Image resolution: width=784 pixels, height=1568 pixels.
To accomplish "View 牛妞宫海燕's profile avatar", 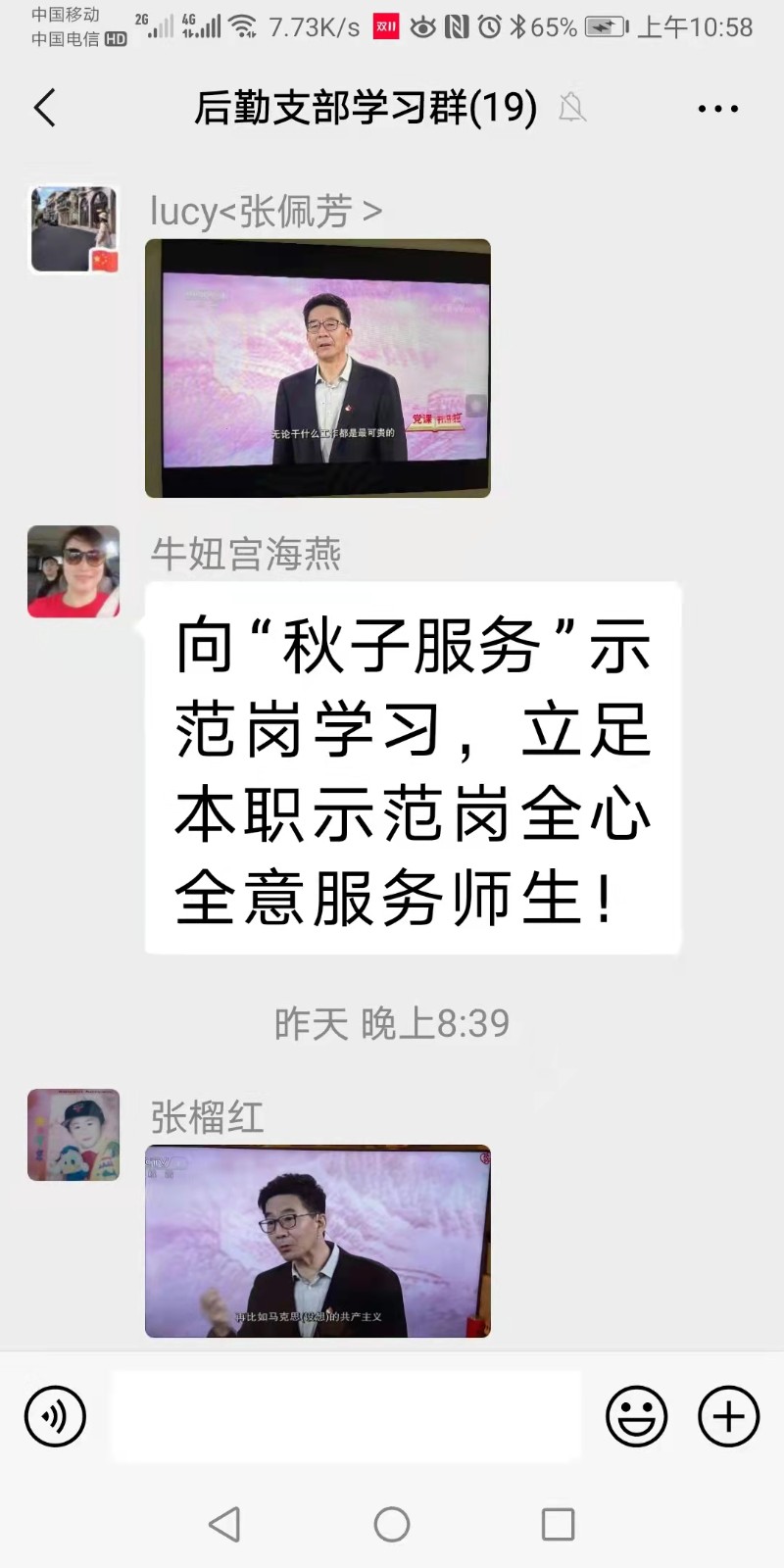I will 73,571.
